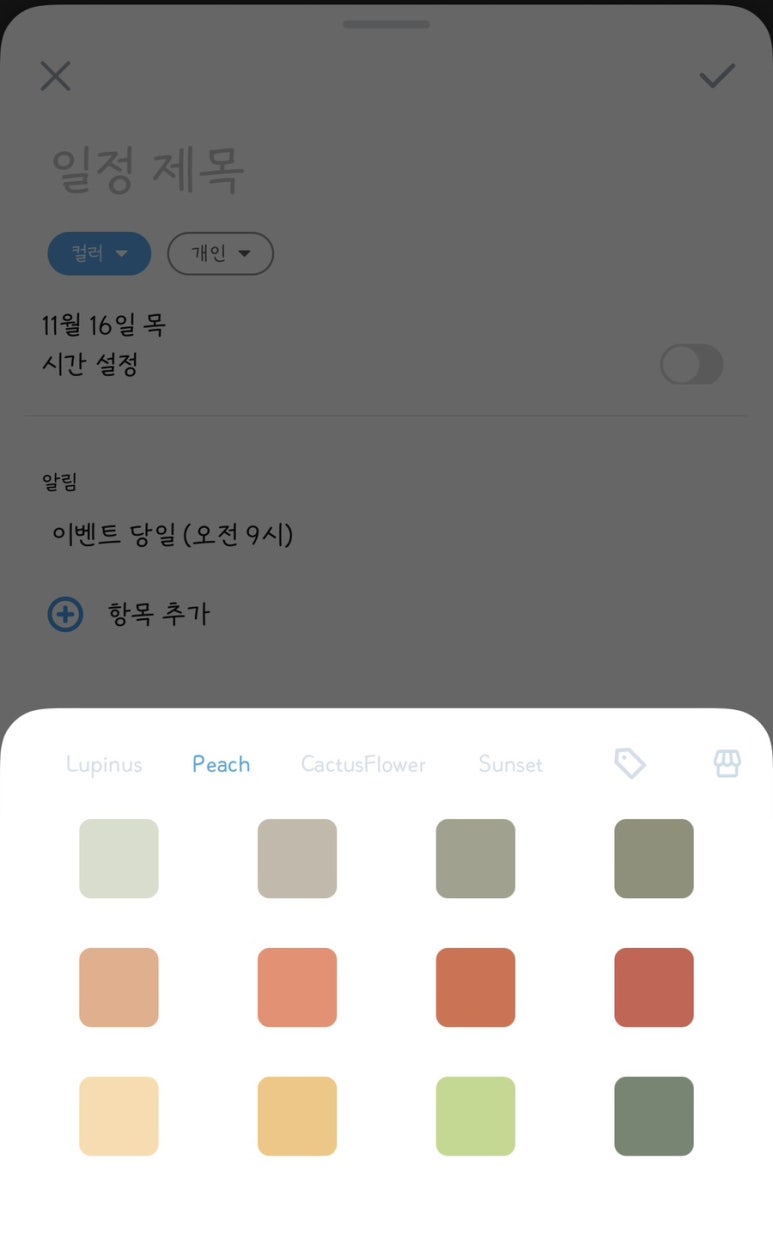Pick the beige taupe swatch
773x1257 pixels.
[x=297, y=859]
